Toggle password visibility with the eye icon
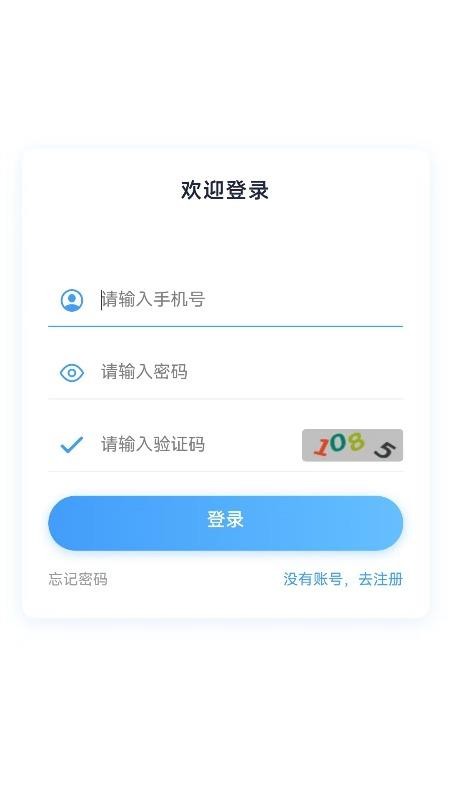Screen dimensions: 450x800 pyautogui.click(x=72, y=372)
